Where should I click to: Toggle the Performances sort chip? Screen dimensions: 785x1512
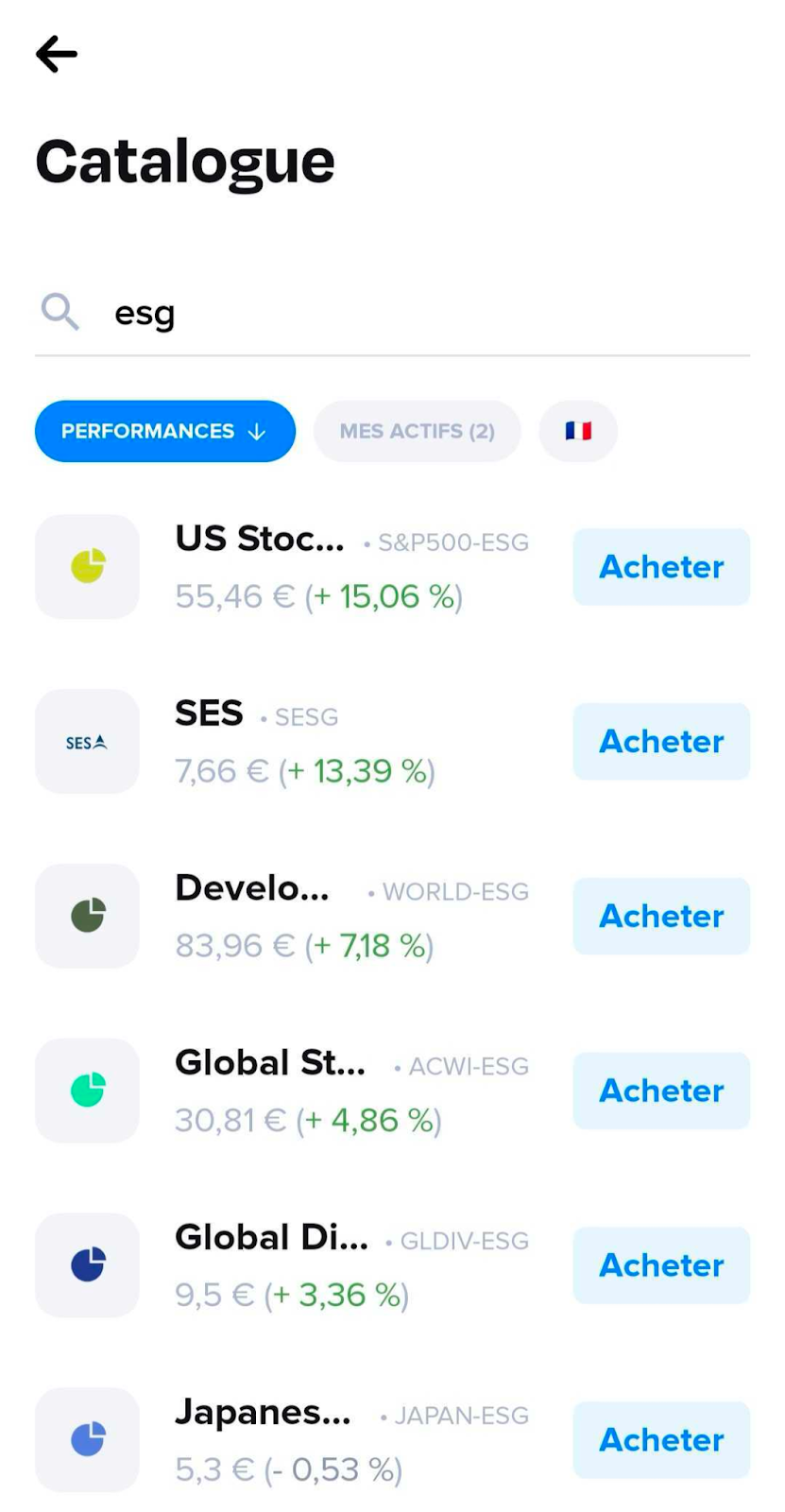(165, 431)
